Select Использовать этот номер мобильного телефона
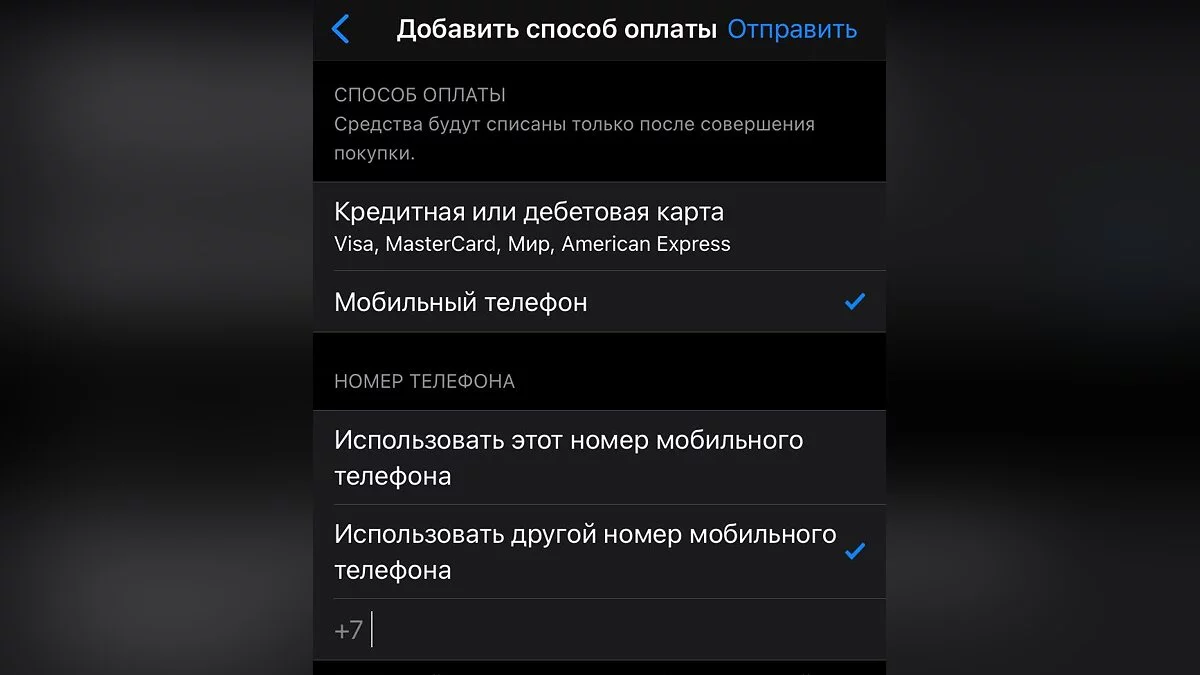1200x675 pixels. (x=598, y=458)
